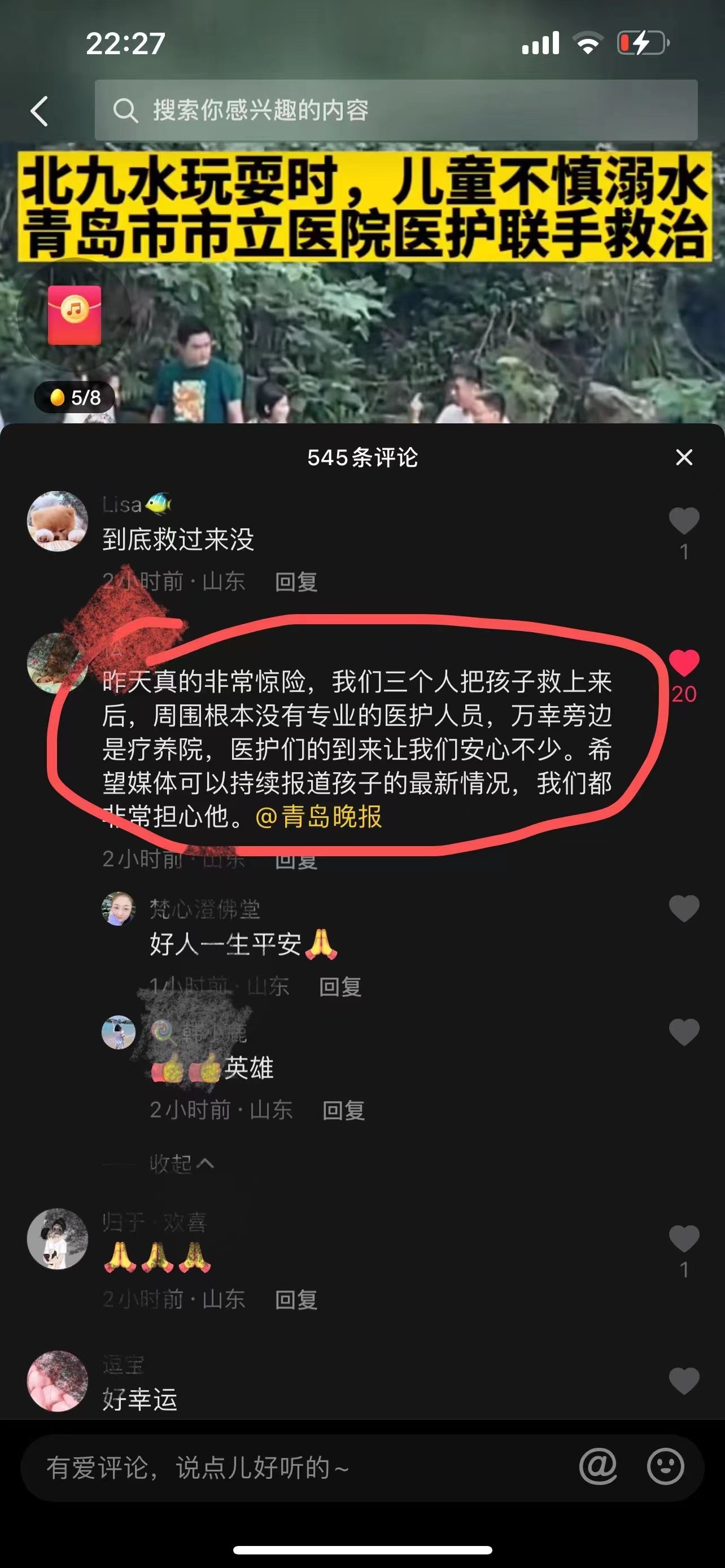Like Lisa's comment 到底救过来没

[x=684, y=521]
